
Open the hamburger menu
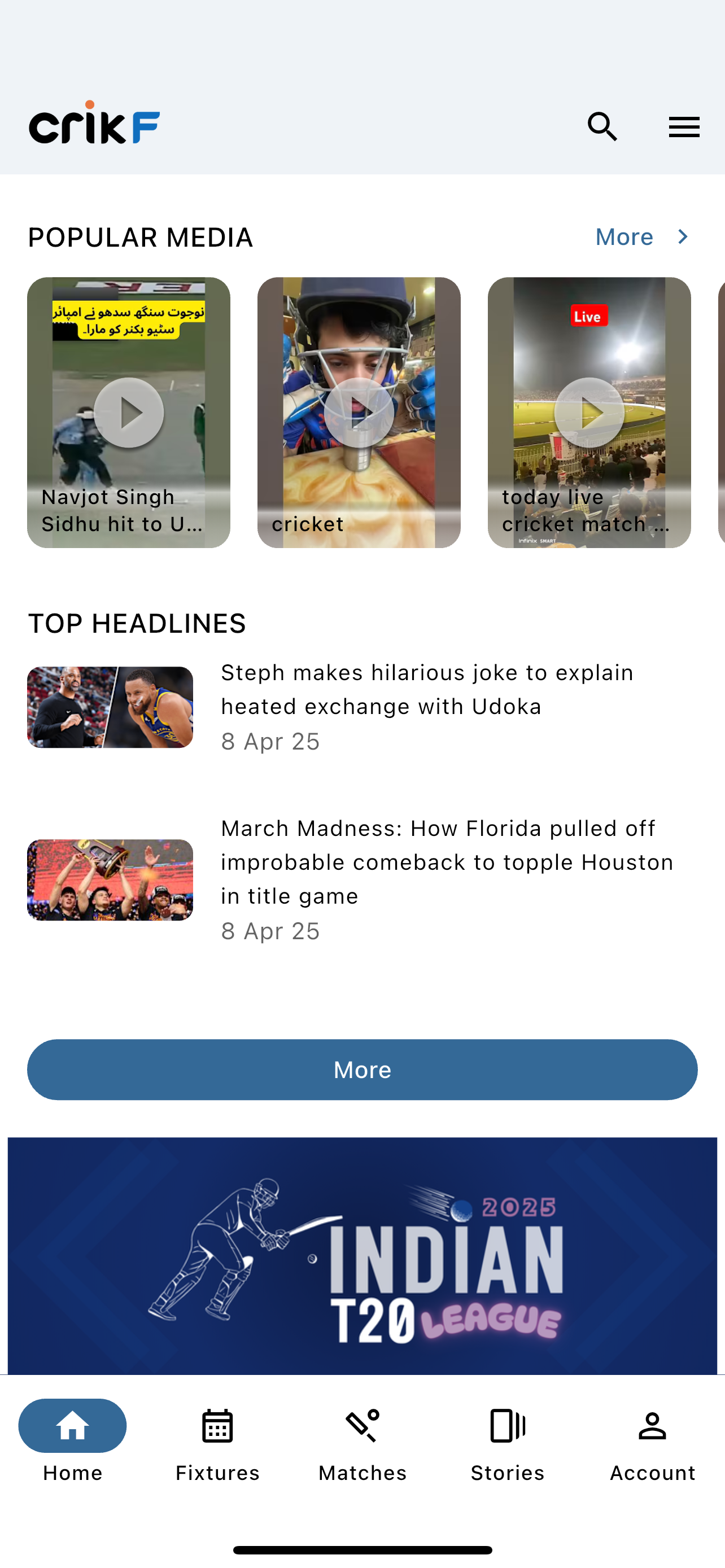tap(684, 127)
